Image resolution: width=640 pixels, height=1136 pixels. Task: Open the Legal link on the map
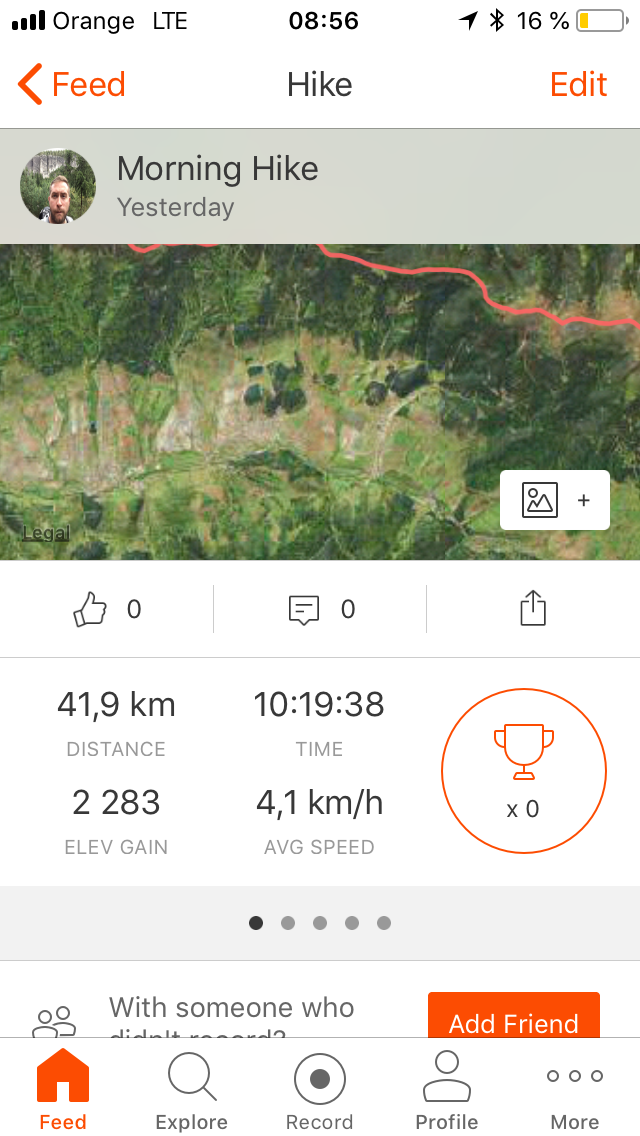[x=46, y=533]
